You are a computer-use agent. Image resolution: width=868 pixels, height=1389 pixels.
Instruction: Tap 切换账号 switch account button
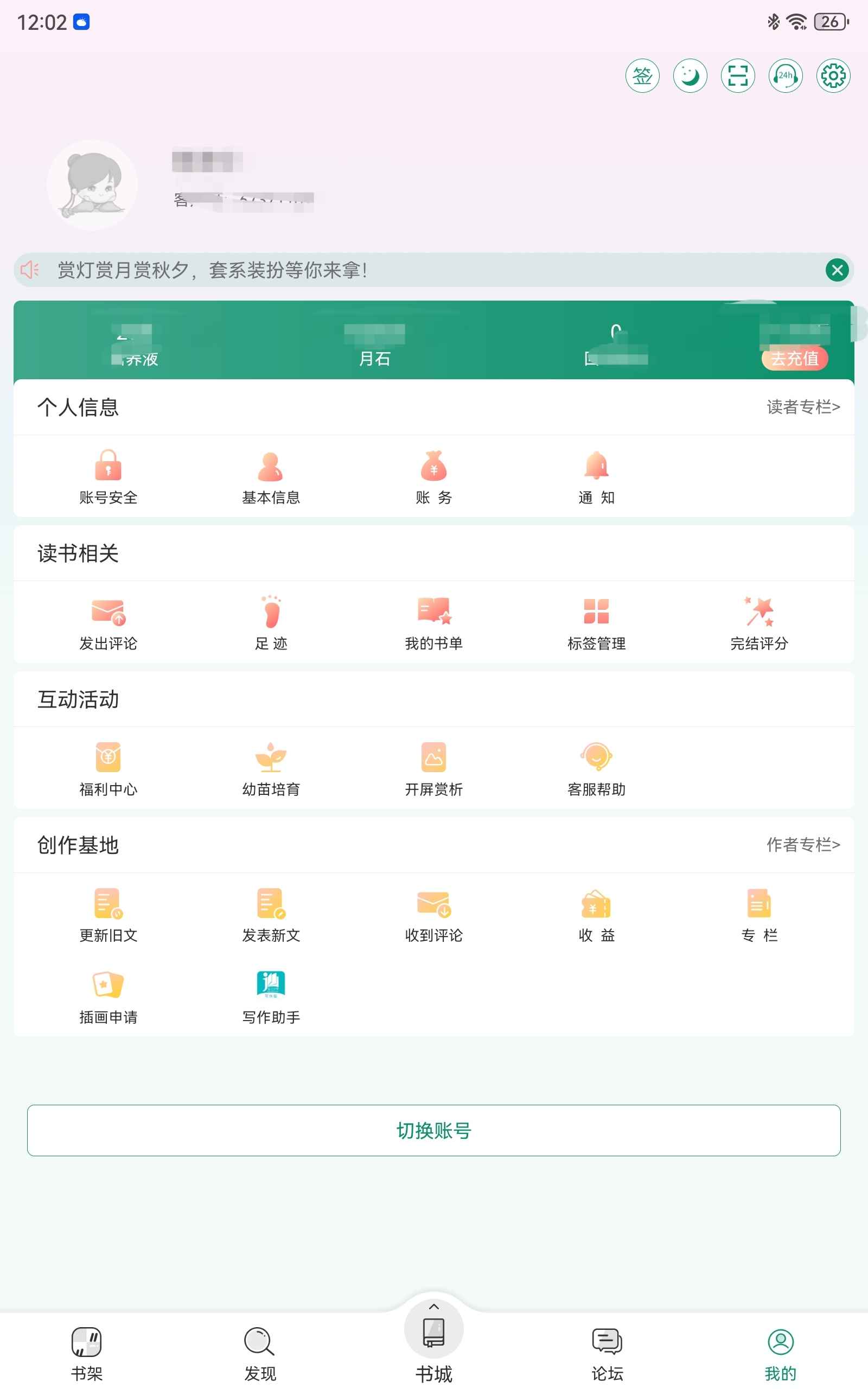(x=434, y=1130)
